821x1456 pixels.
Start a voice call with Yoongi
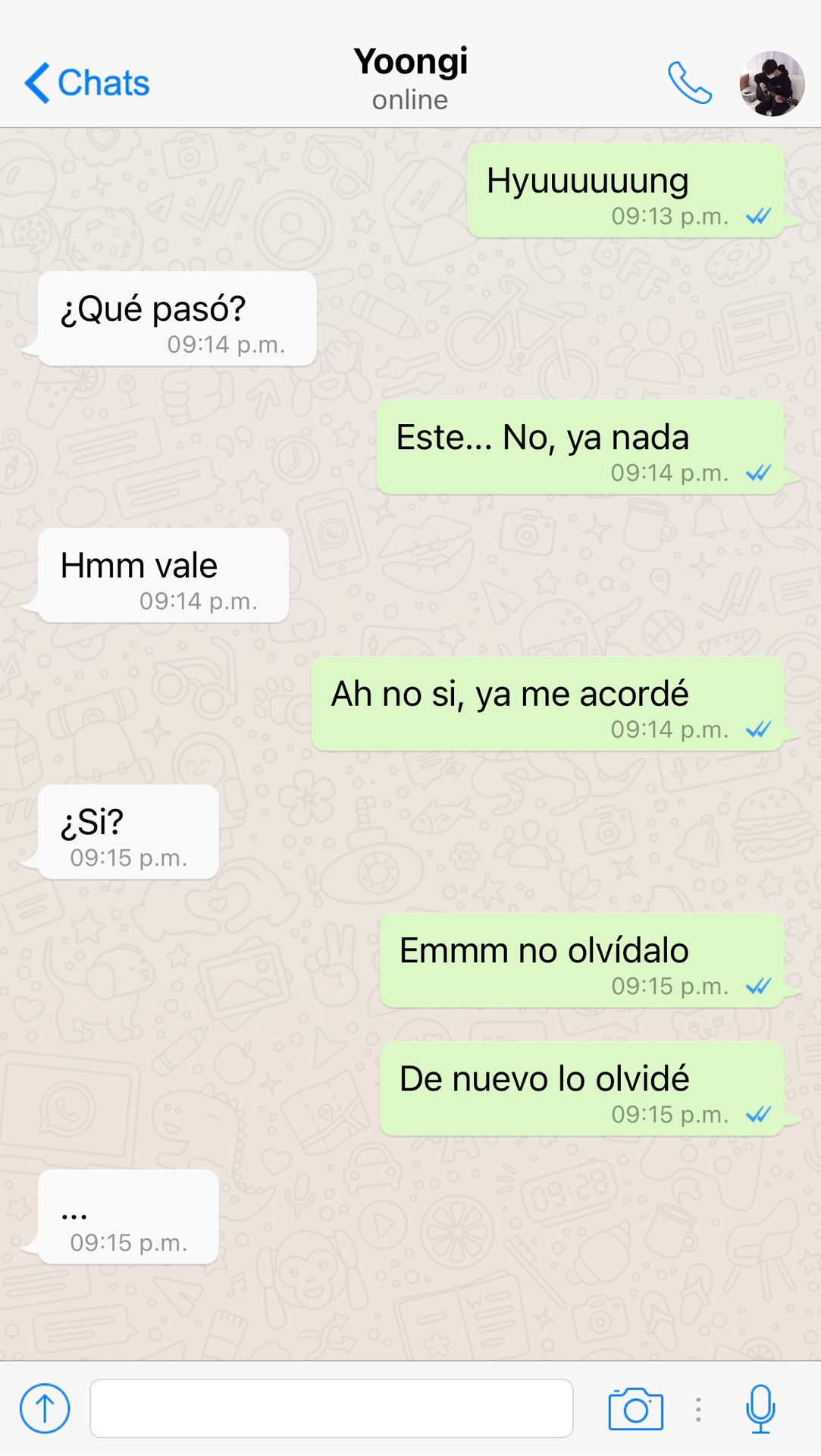(689, 83)
